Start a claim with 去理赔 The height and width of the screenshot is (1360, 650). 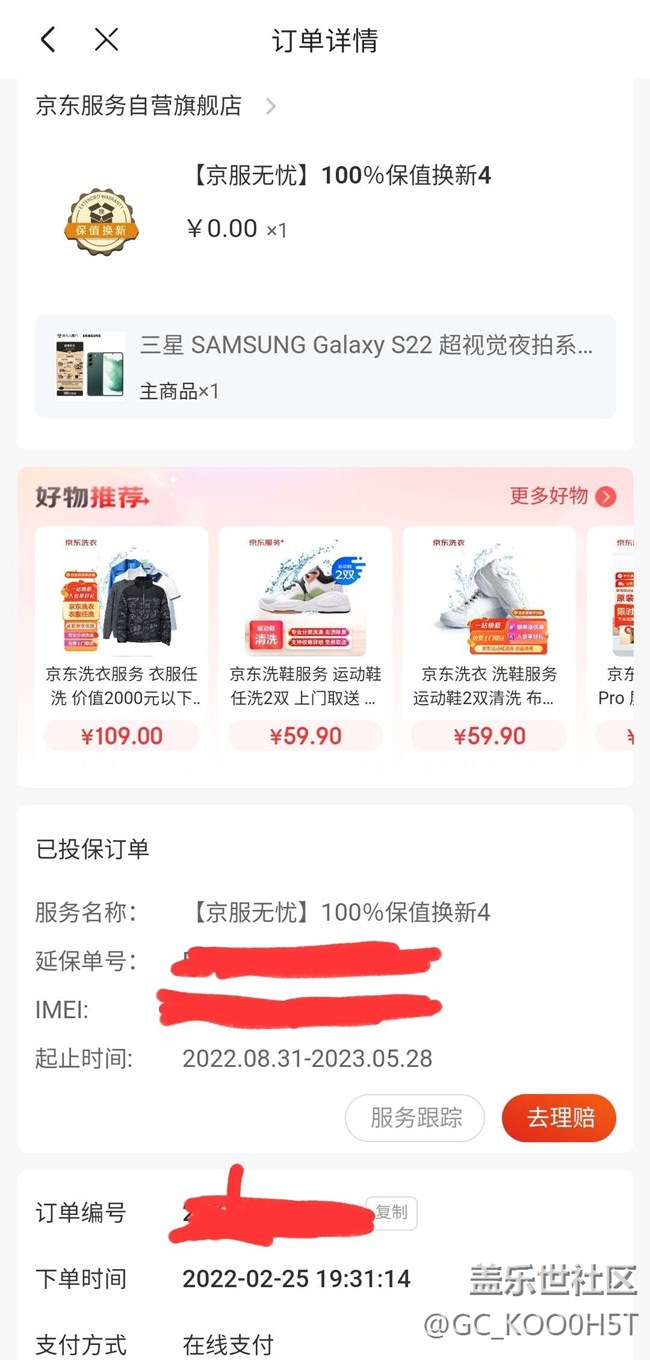coord(559,1118)
